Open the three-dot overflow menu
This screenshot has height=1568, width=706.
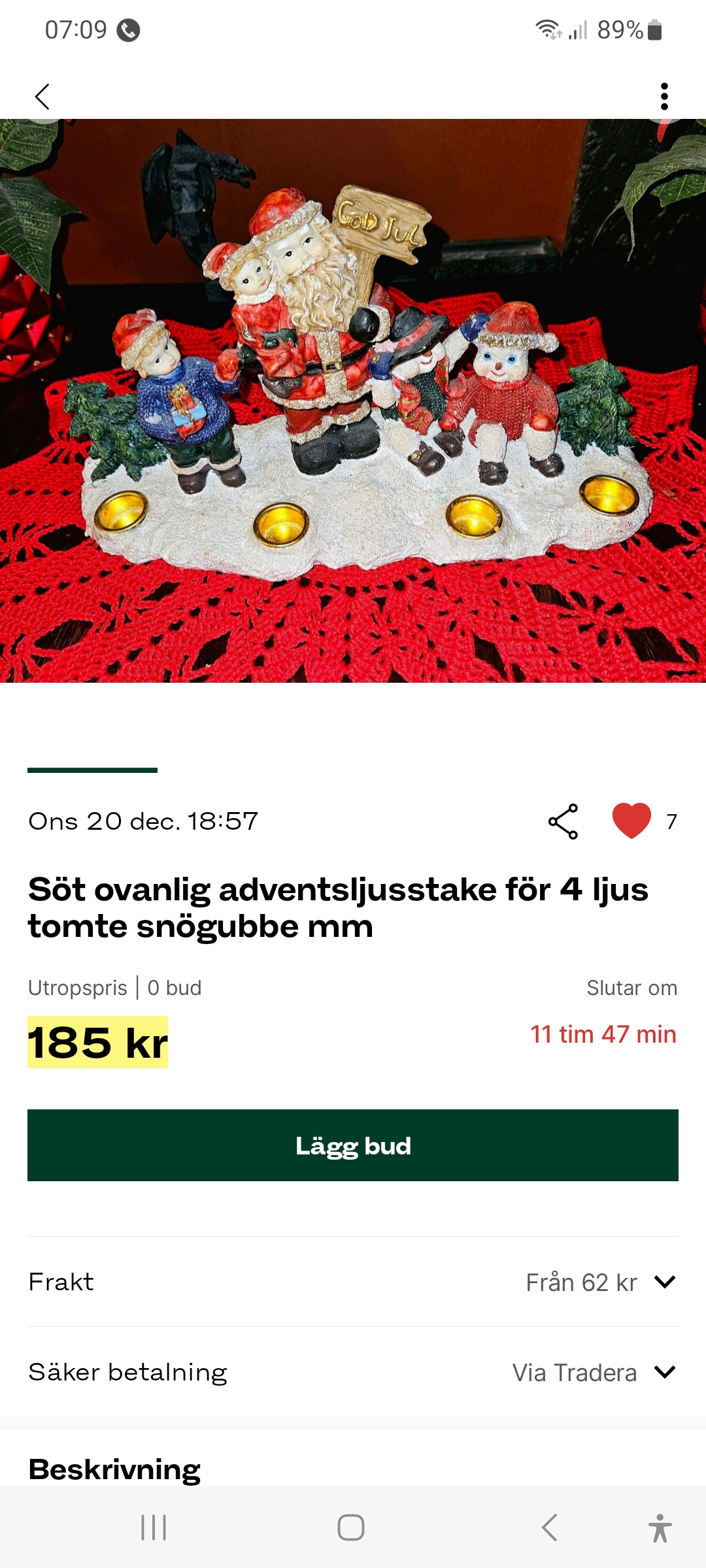click(x=664, y=97)
